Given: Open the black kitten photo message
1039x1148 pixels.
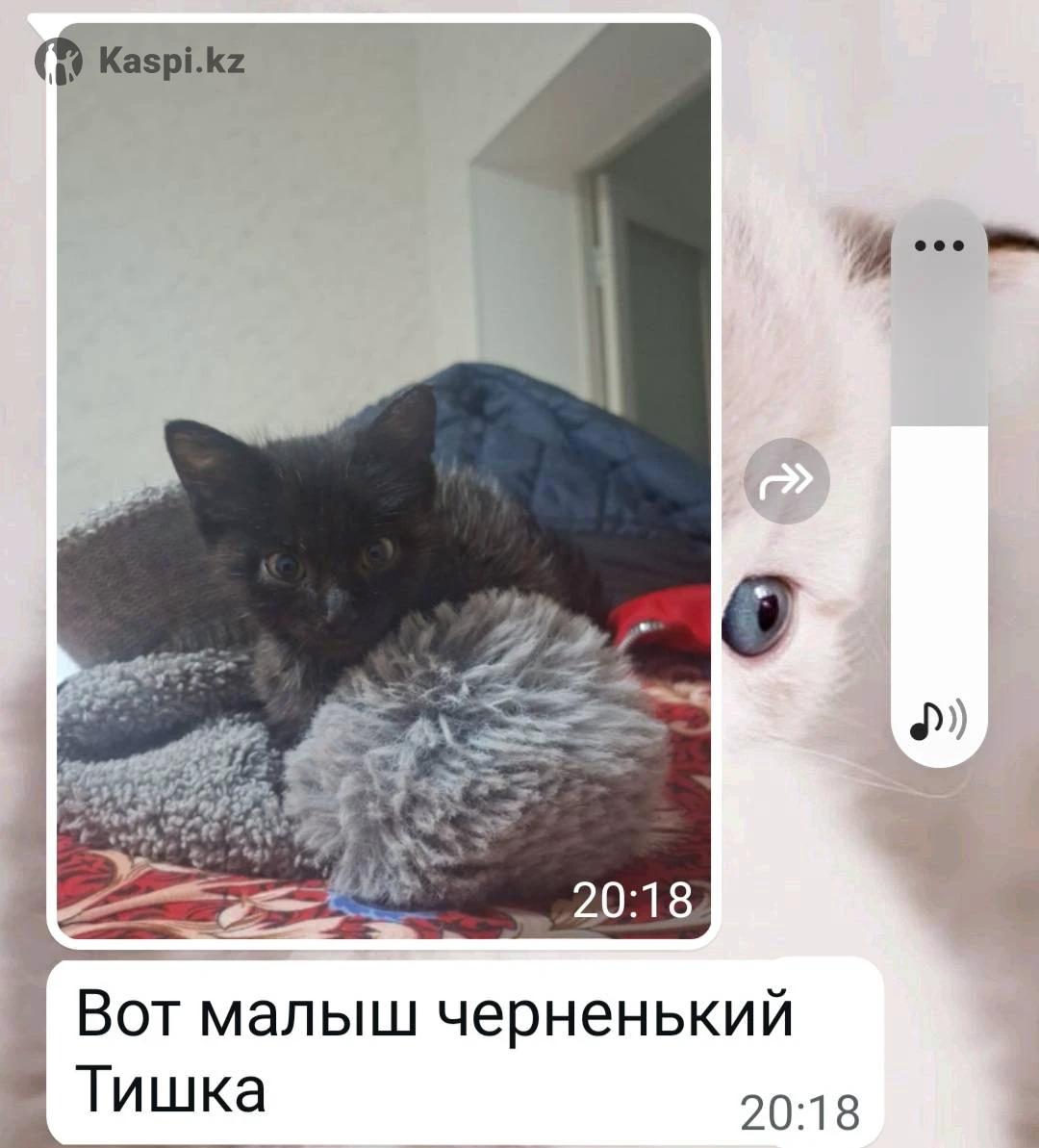Looking at the screenshot, I should (x=383, y=481).
